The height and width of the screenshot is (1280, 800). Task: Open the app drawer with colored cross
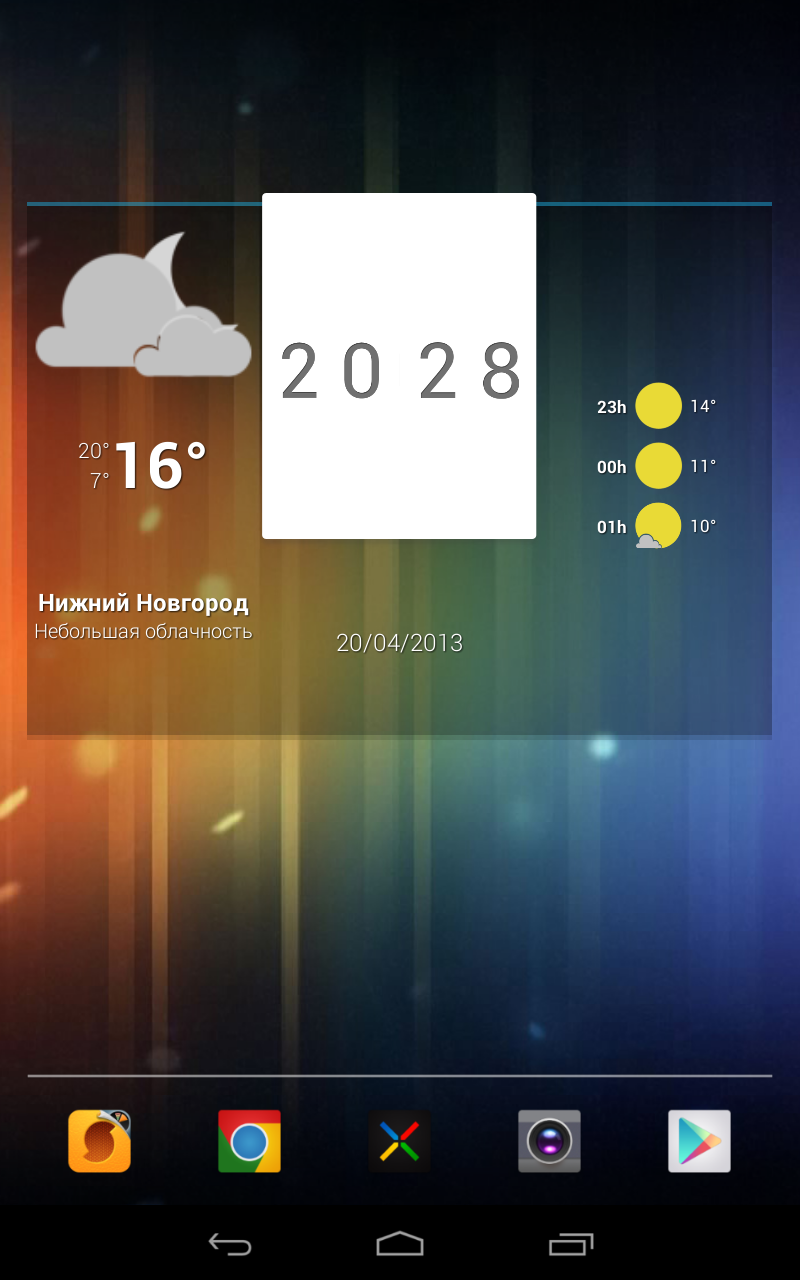point(399,1141)
